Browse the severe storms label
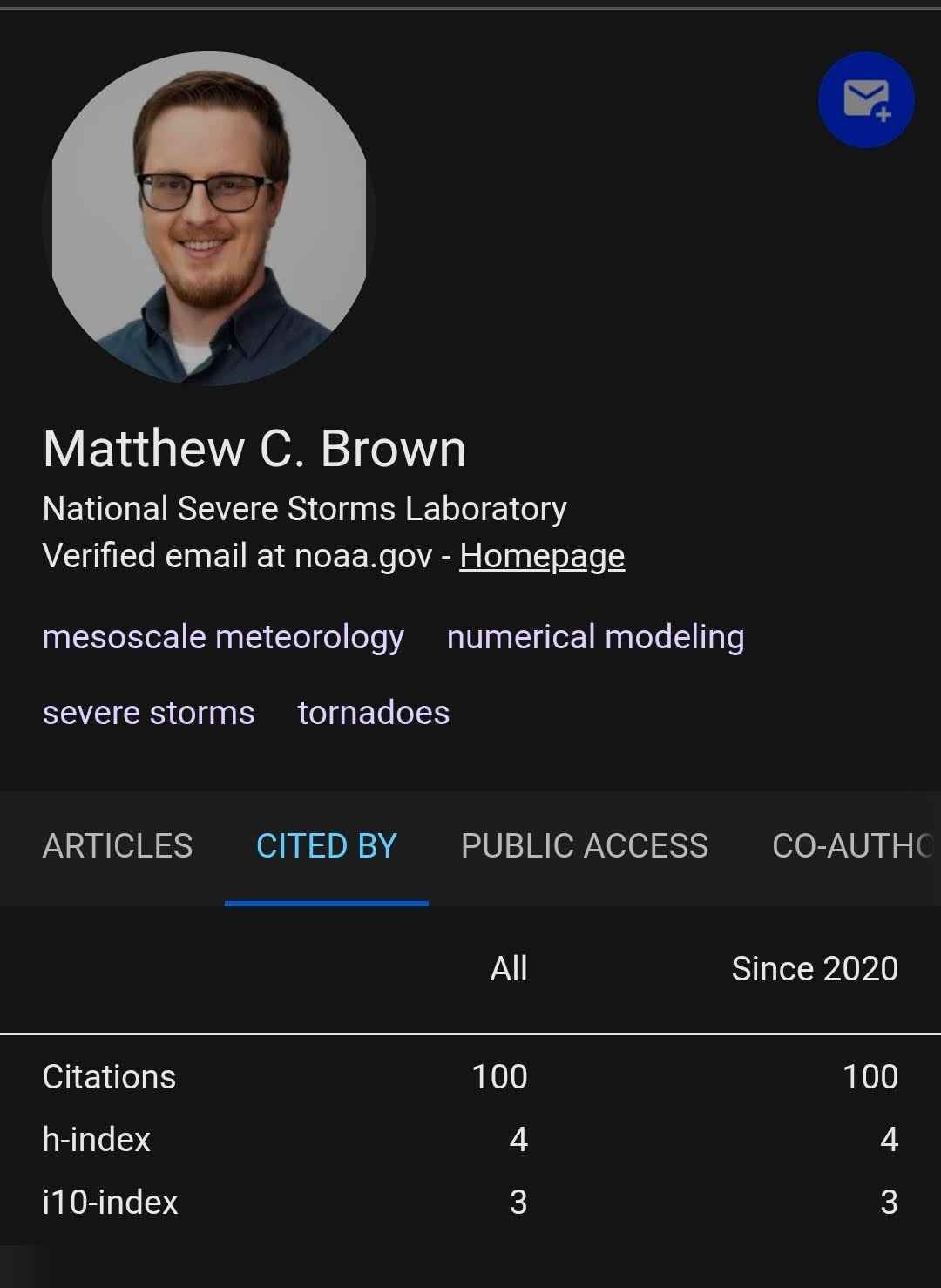 click(x=149, y=713)
